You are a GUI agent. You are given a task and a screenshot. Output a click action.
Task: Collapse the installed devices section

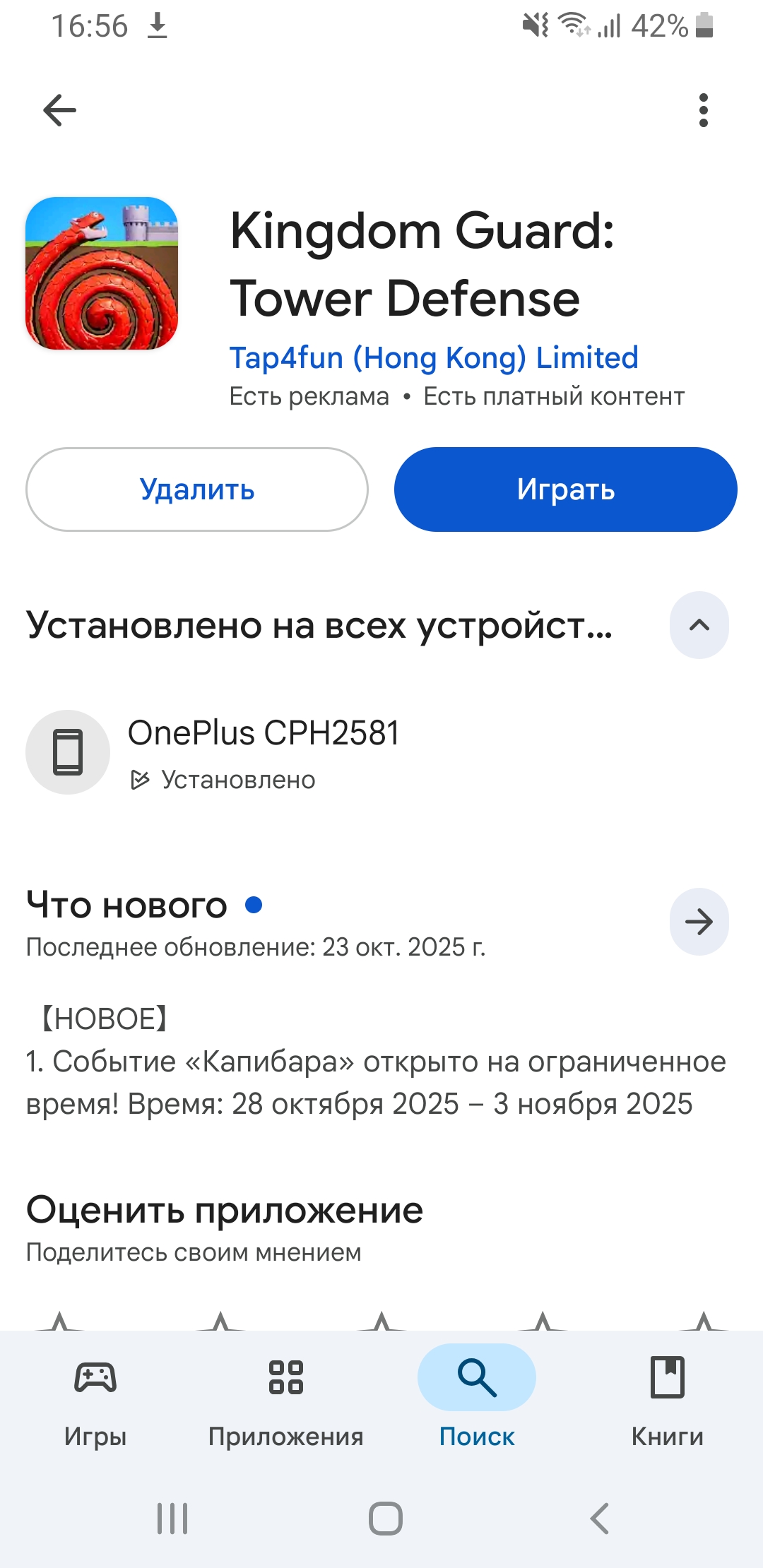point(699,625)
